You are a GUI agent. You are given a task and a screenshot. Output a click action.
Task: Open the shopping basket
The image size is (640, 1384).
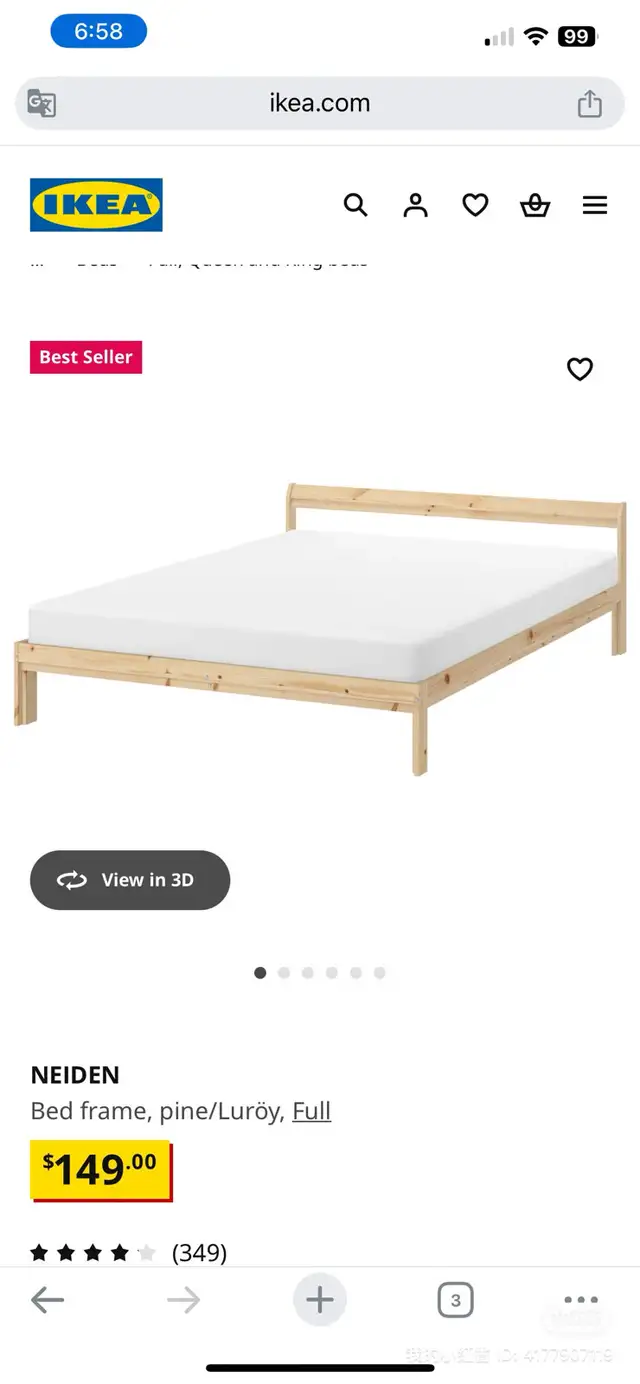pyautogui.click(x=535, y=205)
